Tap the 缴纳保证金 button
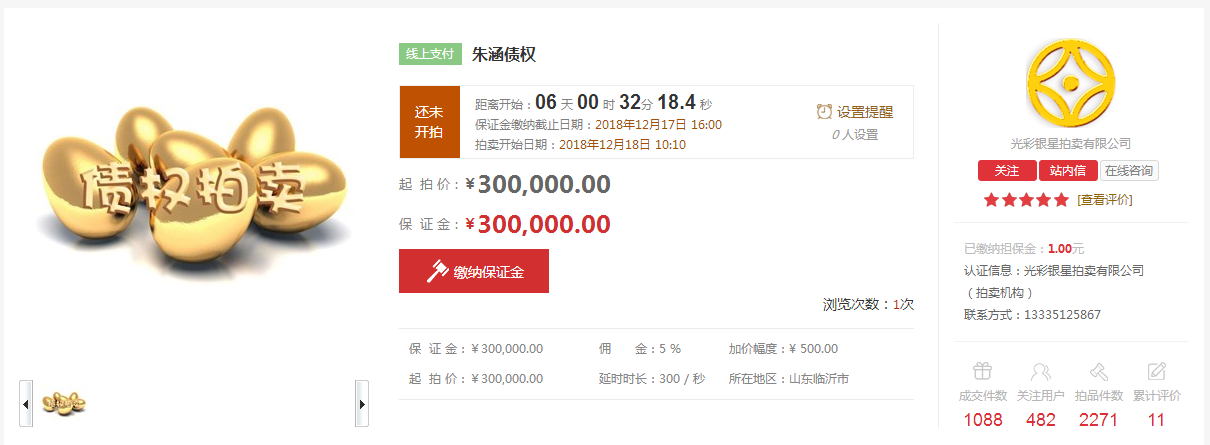 [474, 271]
